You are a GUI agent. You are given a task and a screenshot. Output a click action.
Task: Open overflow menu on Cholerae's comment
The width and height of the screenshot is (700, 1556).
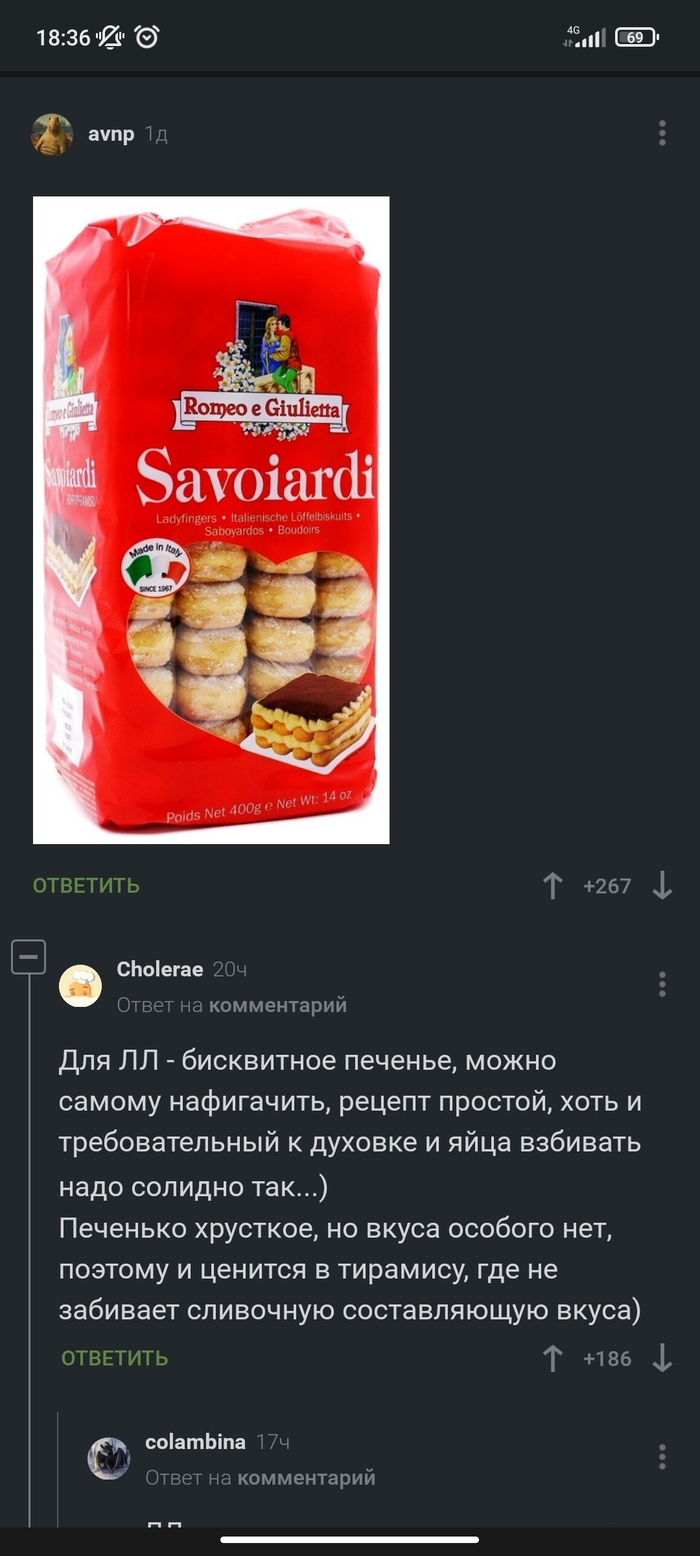pyautogui.click(x=662, y=984)
